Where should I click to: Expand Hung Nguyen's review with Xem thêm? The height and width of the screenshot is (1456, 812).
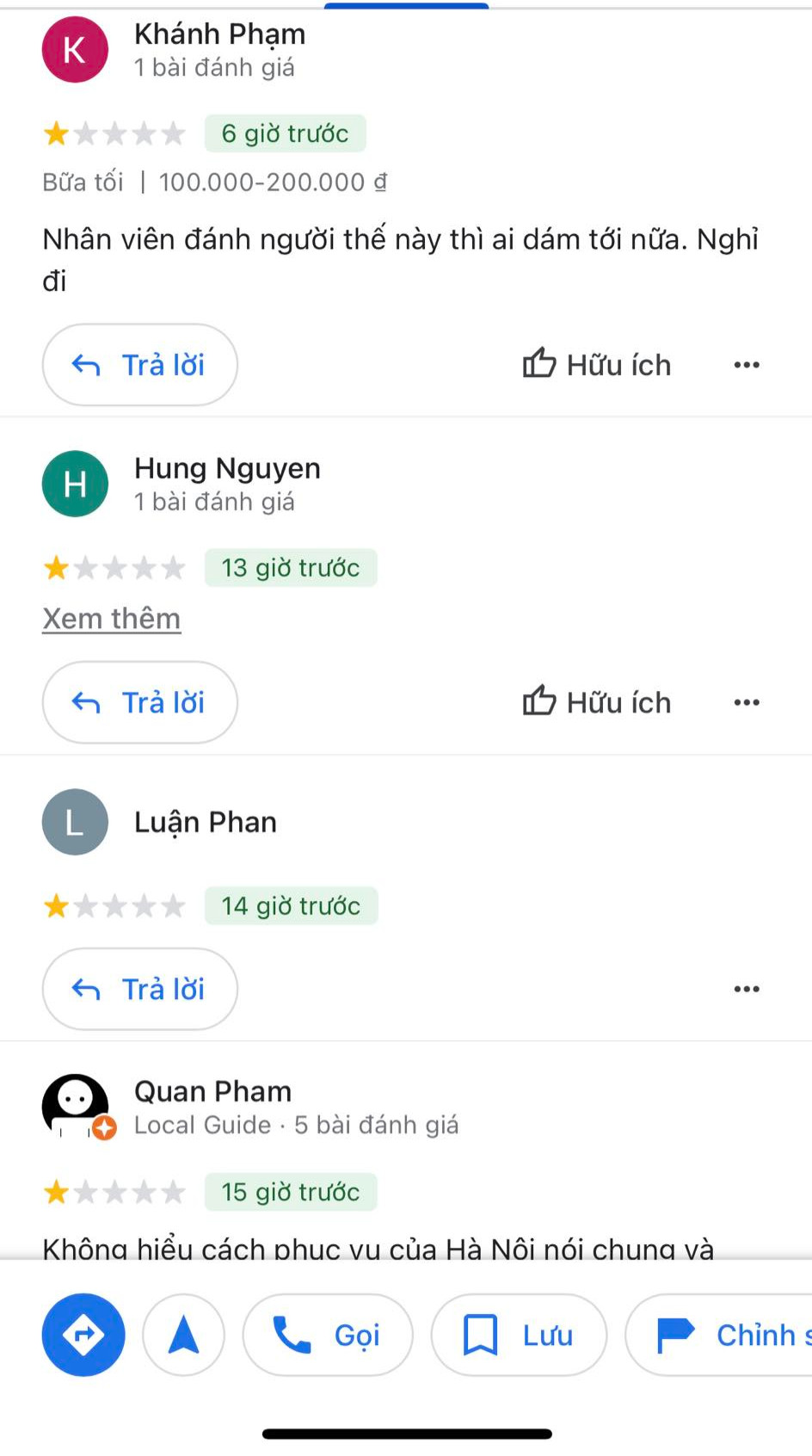pos(112,619)
